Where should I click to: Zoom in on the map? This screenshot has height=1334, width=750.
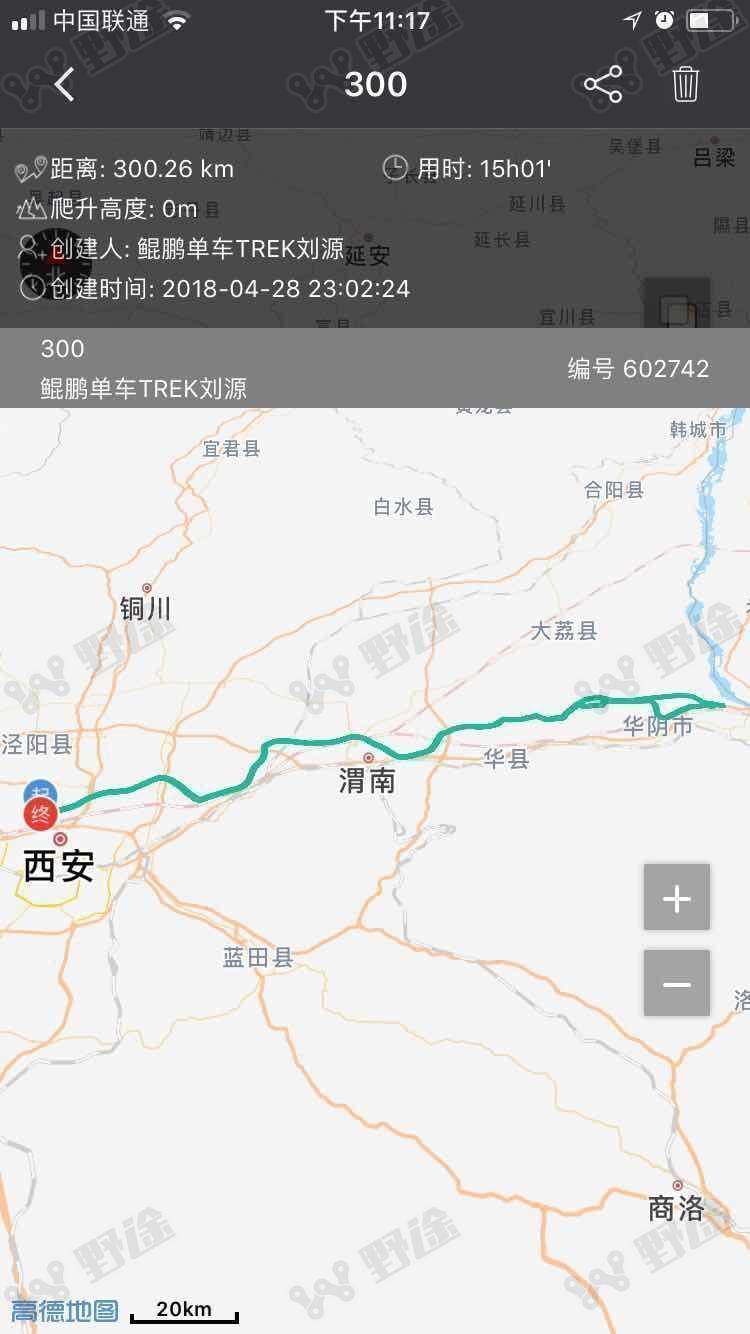[677, 898]
